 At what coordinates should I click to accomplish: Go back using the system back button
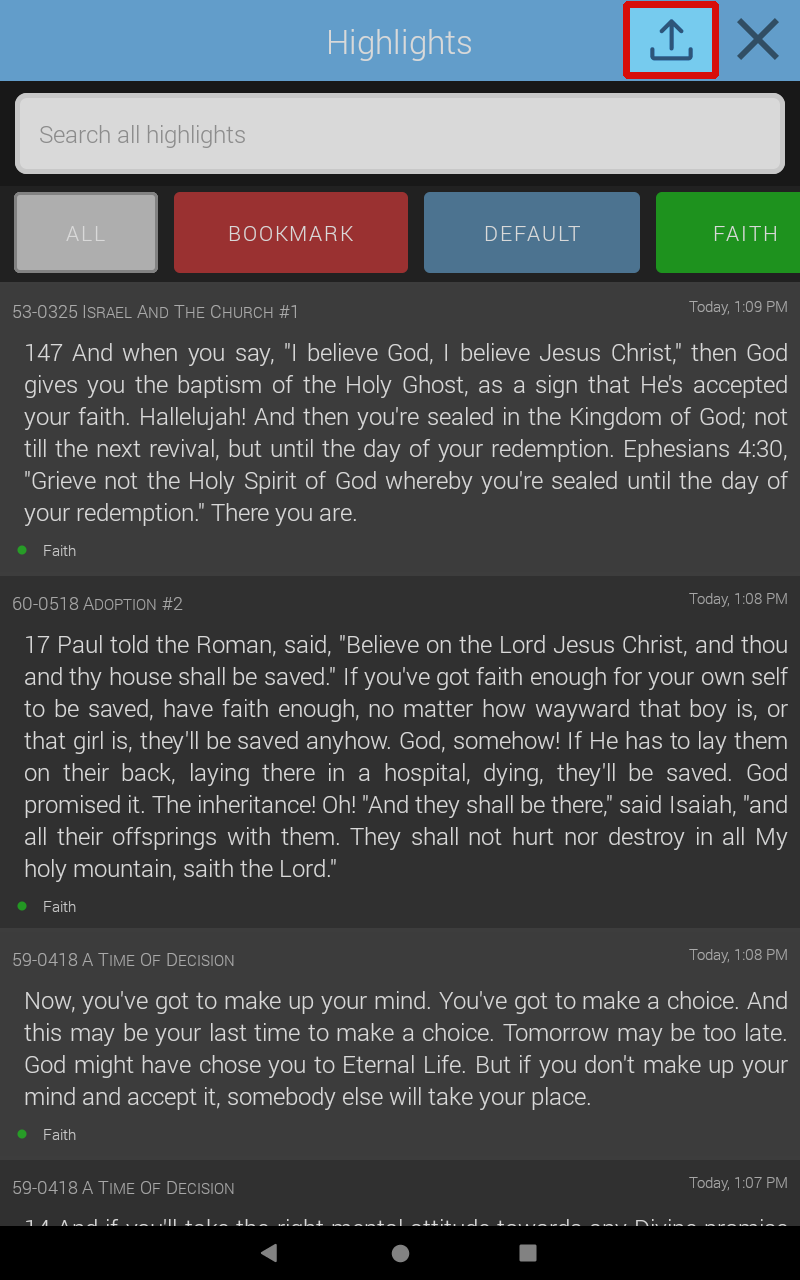(268, 1253)
